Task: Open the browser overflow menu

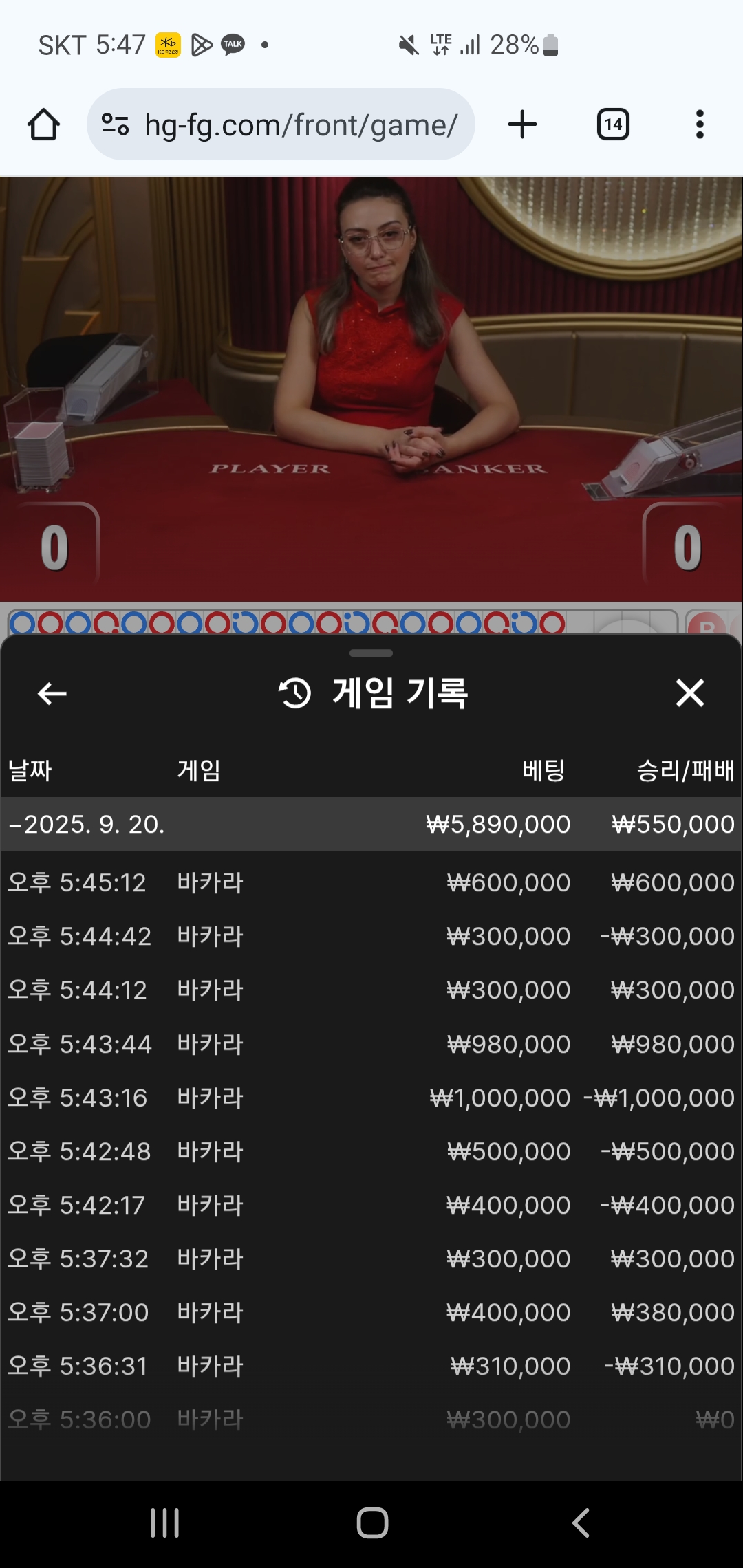Action: pyautogui.click(x=700, y=124)
